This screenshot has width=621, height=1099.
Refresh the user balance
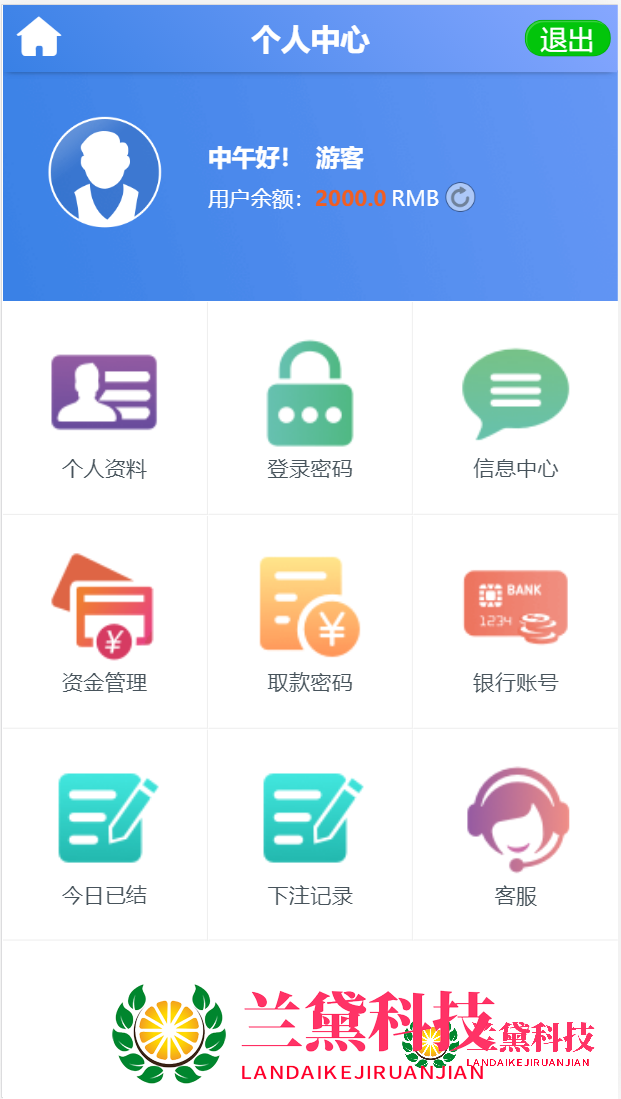pos(460,197)
